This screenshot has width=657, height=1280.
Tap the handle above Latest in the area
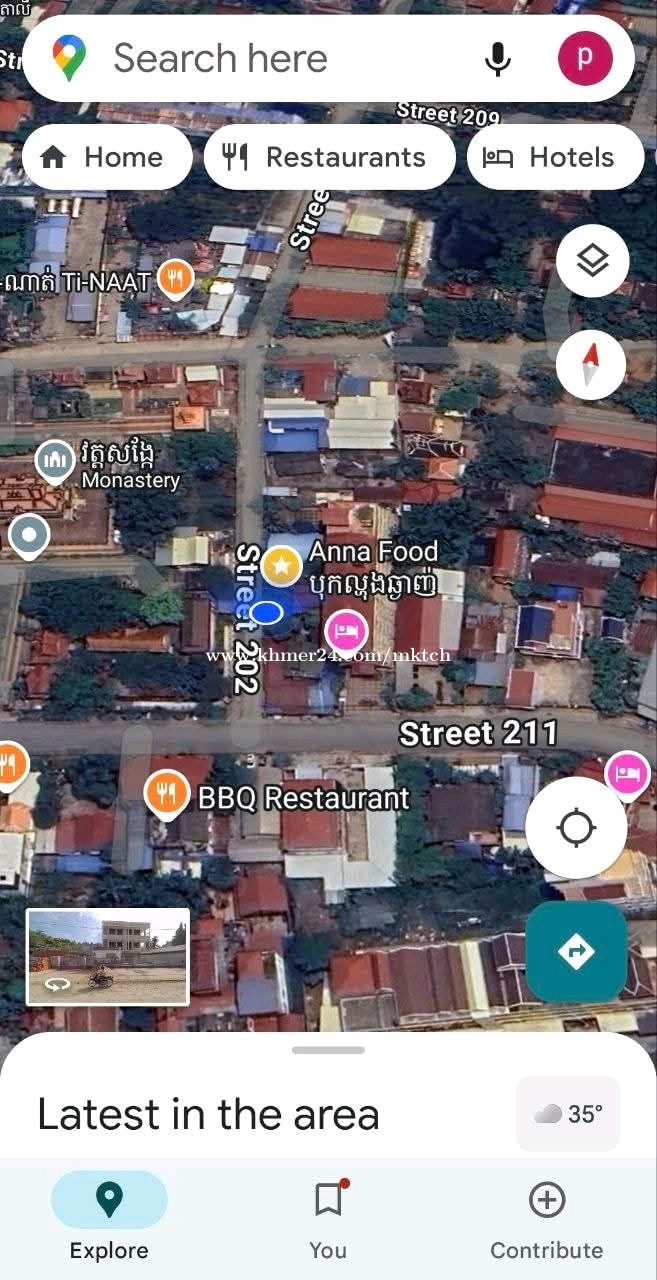pos(328,1050)
